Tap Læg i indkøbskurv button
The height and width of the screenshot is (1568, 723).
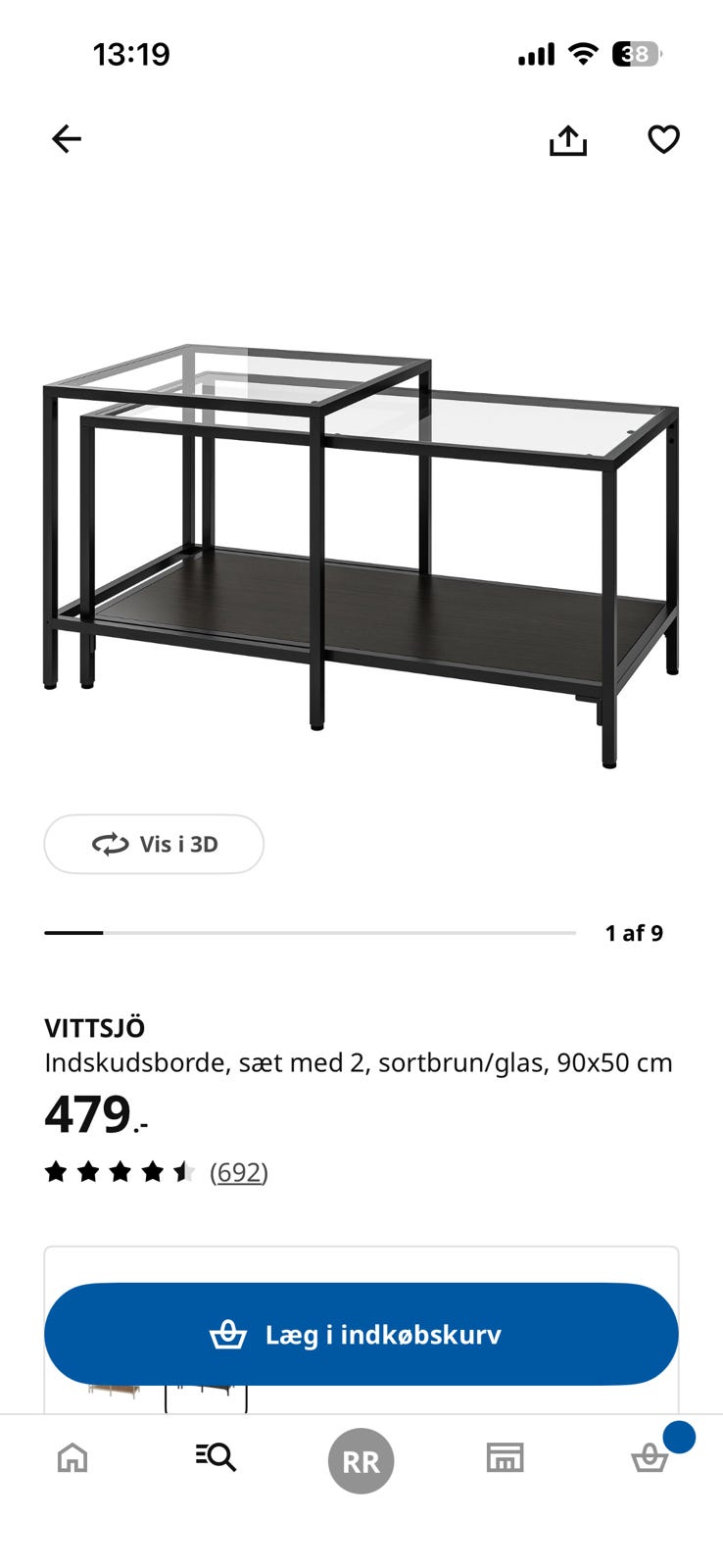(361, 1334)
